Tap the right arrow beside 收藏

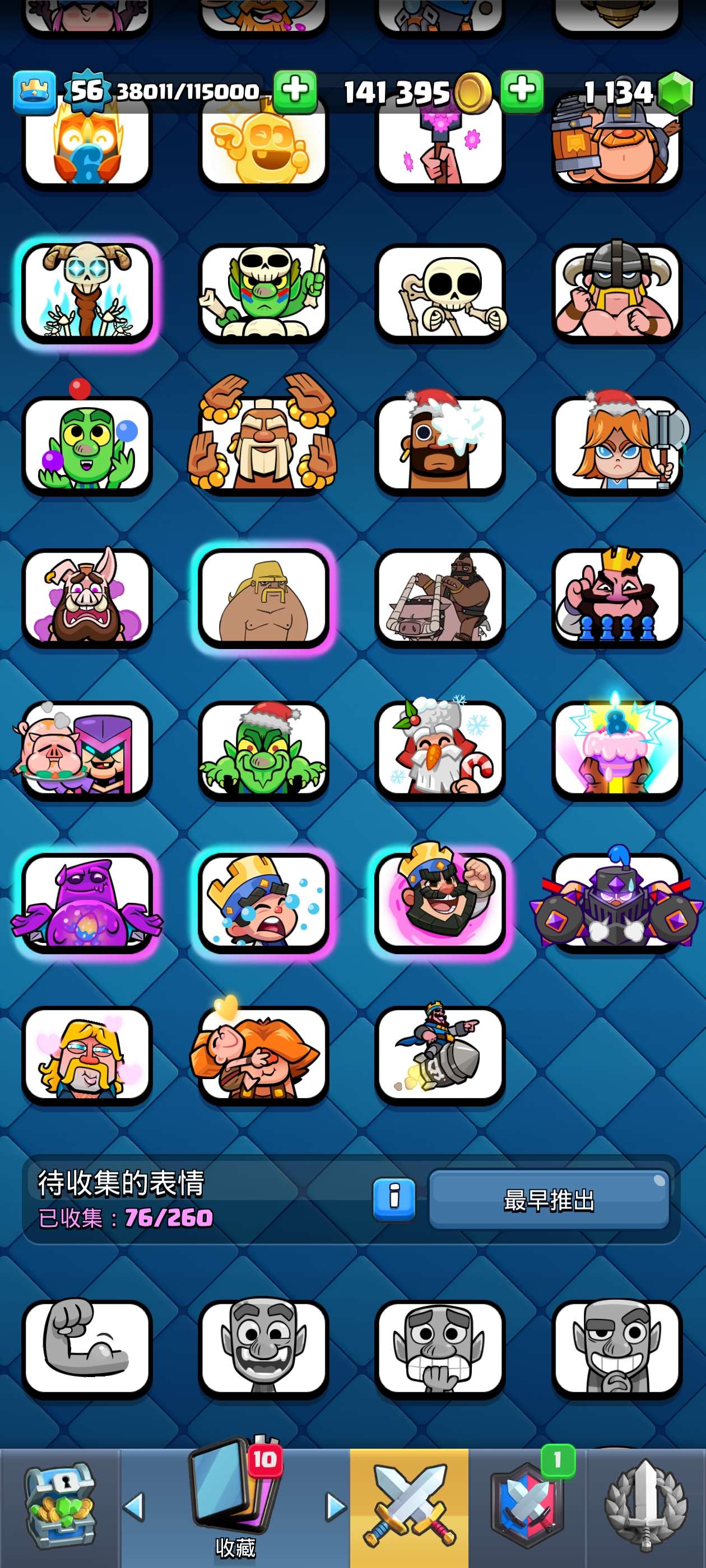coord(335,1506)
